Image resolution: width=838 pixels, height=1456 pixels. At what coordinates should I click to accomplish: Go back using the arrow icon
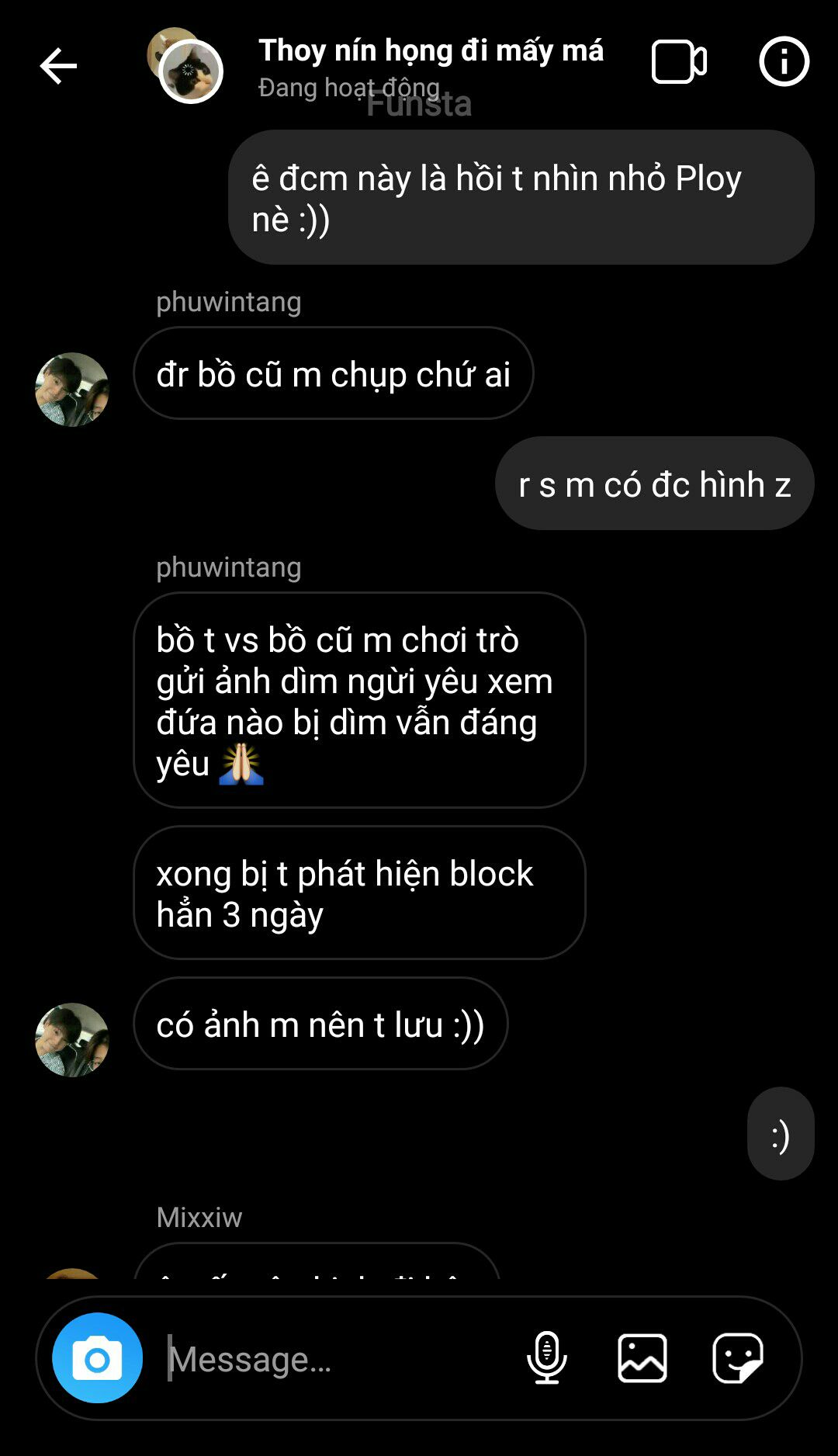tap(58, 65)
